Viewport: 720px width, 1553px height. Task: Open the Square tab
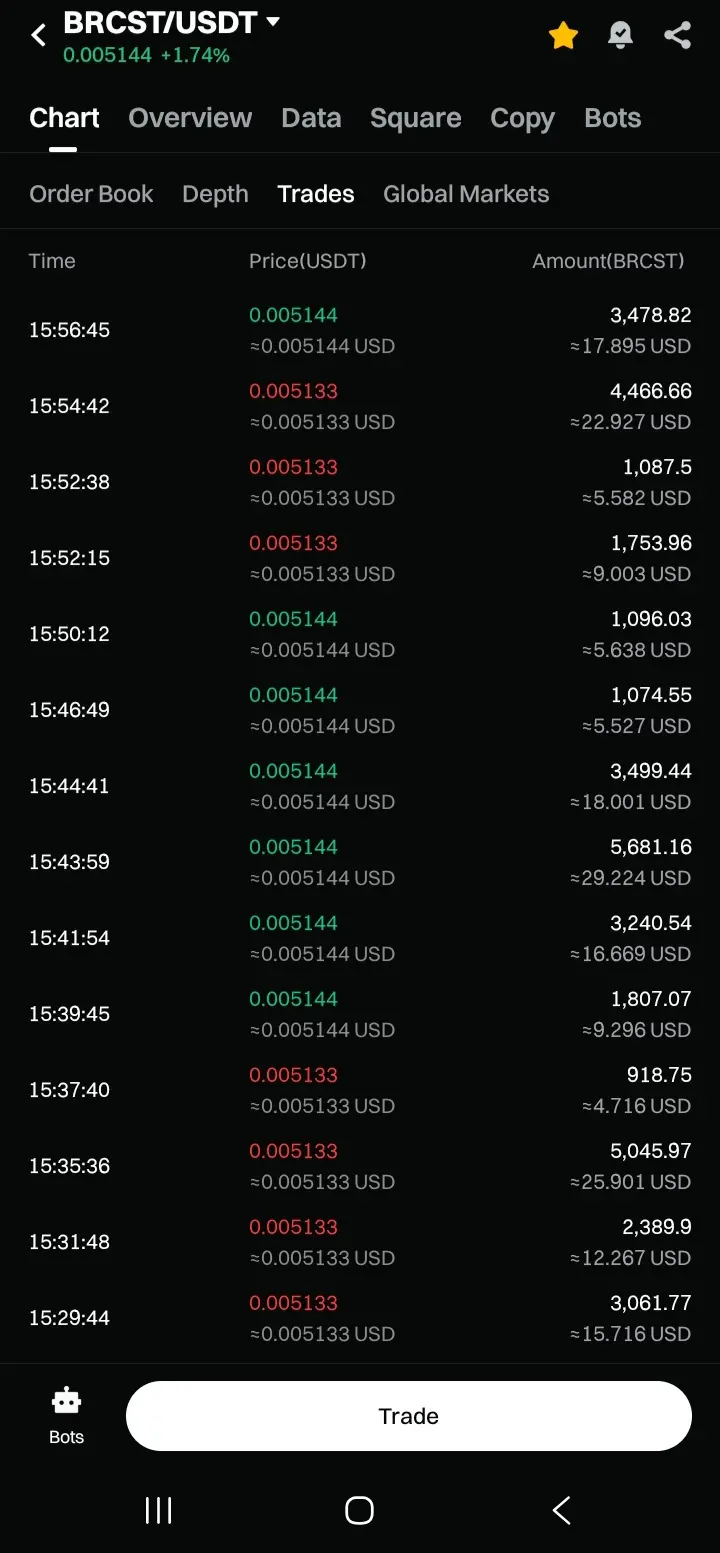click(x=415, y=118)
